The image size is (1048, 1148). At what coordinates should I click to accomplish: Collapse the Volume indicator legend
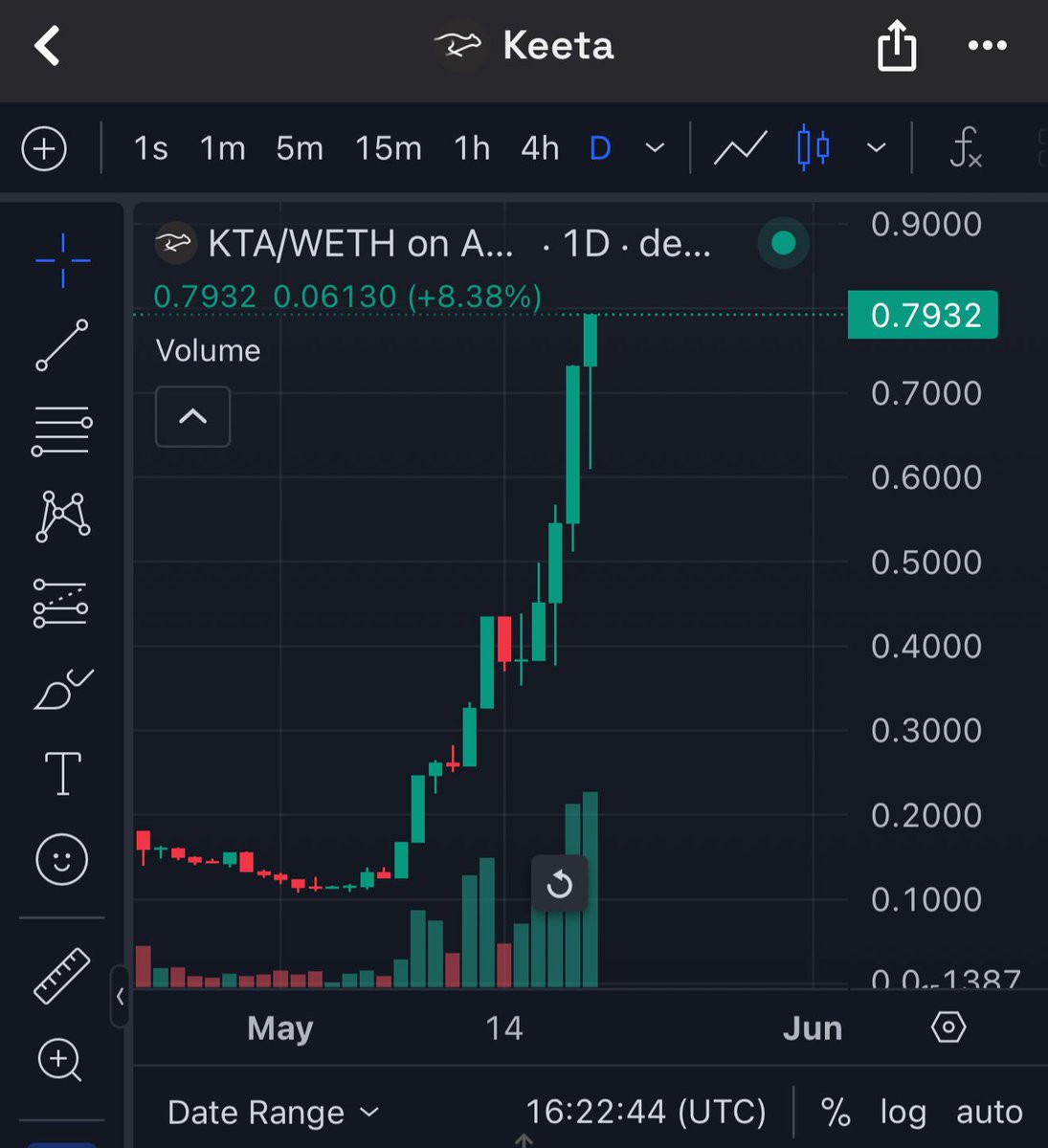point(192,416)
